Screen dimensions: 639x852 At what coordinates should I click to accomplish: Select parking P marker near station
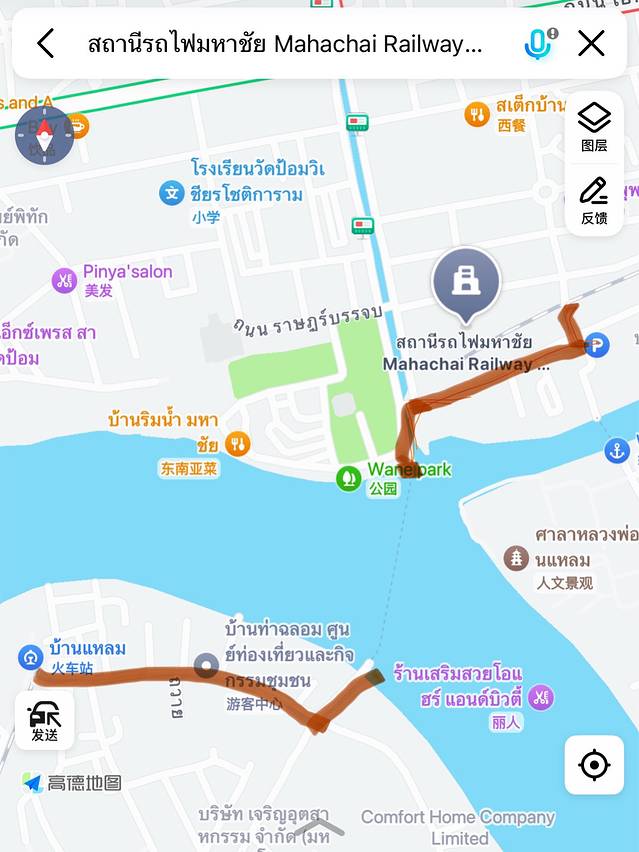point(597,345)
